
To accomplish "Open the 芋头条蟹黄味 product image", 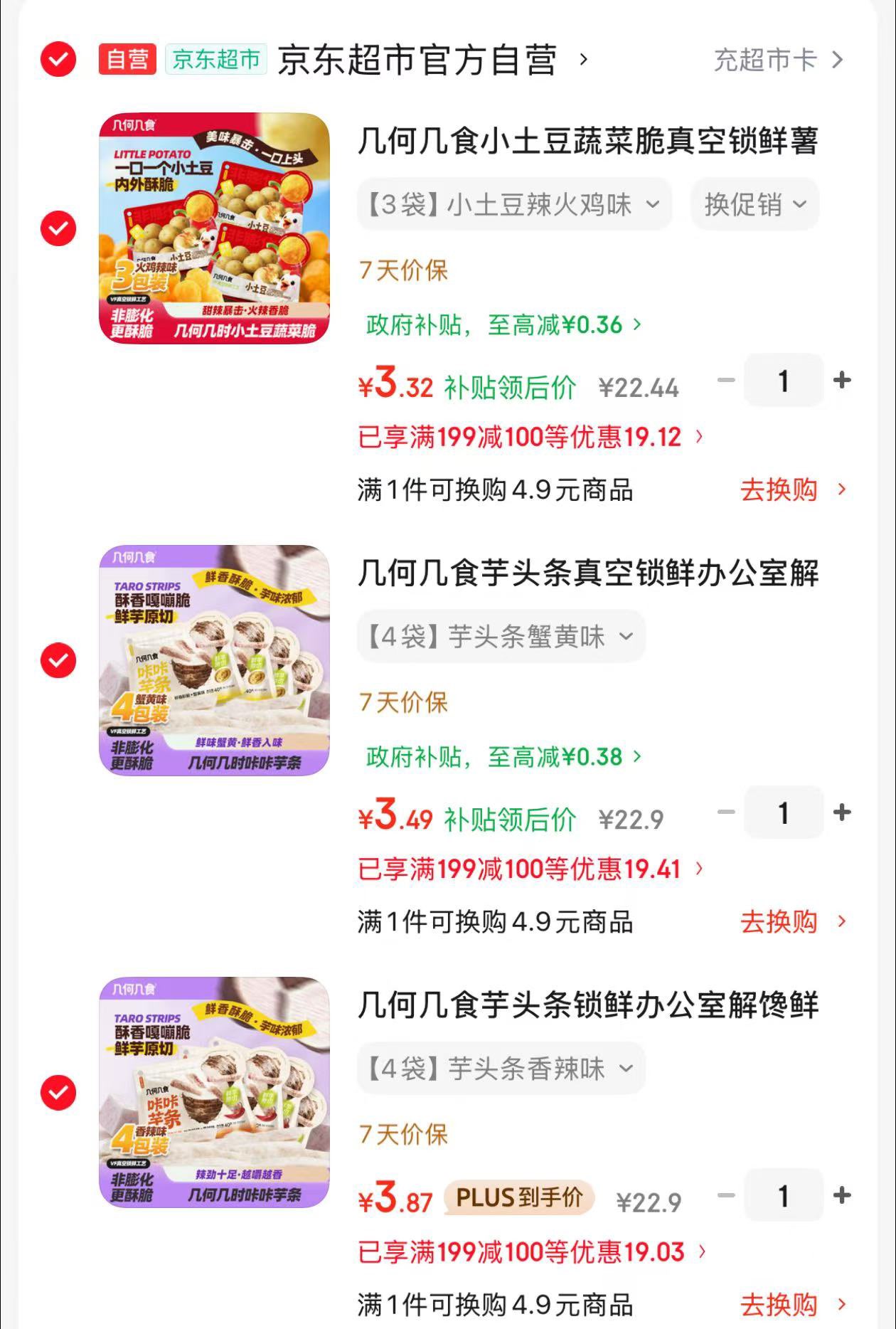I will click(214, 660).
